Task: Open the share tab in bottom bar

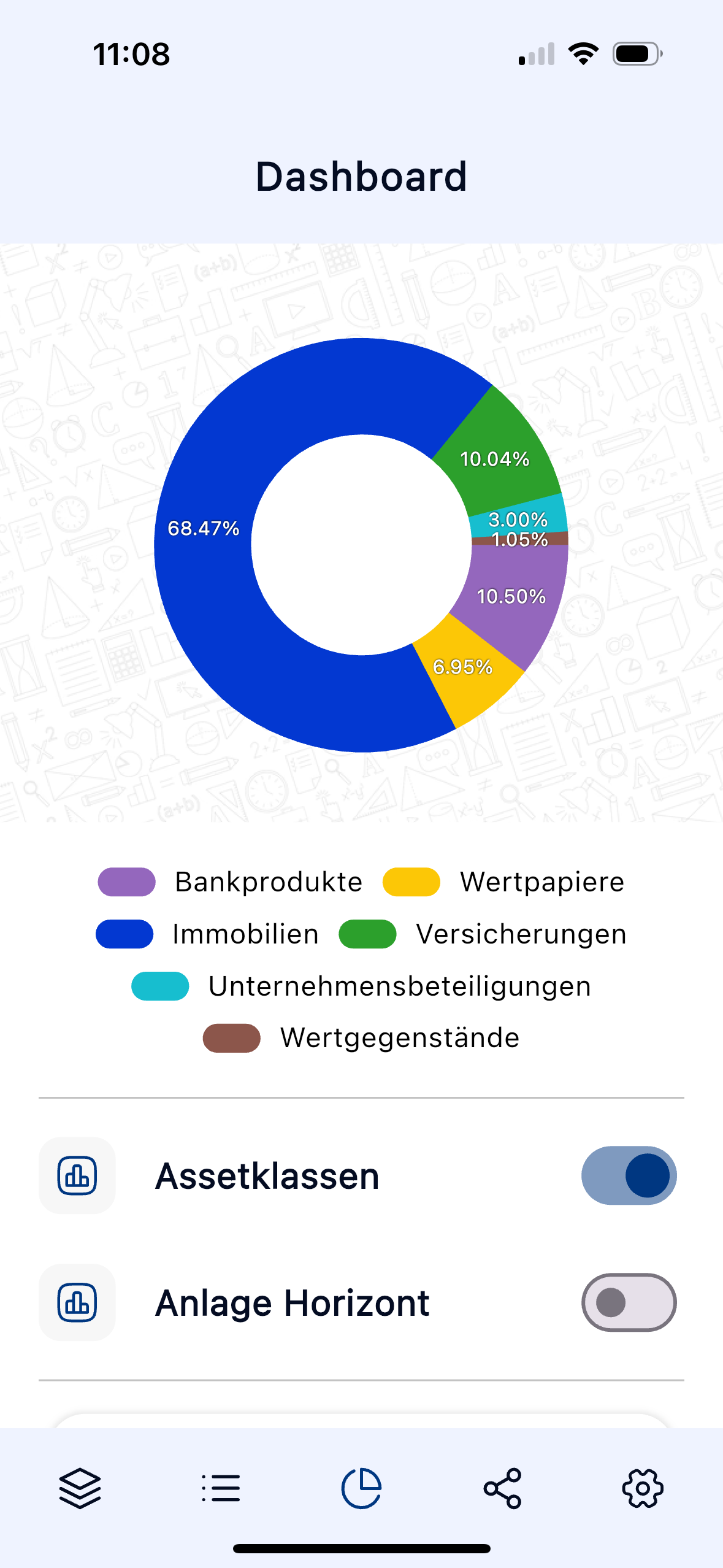Action: pos(502,1488)
